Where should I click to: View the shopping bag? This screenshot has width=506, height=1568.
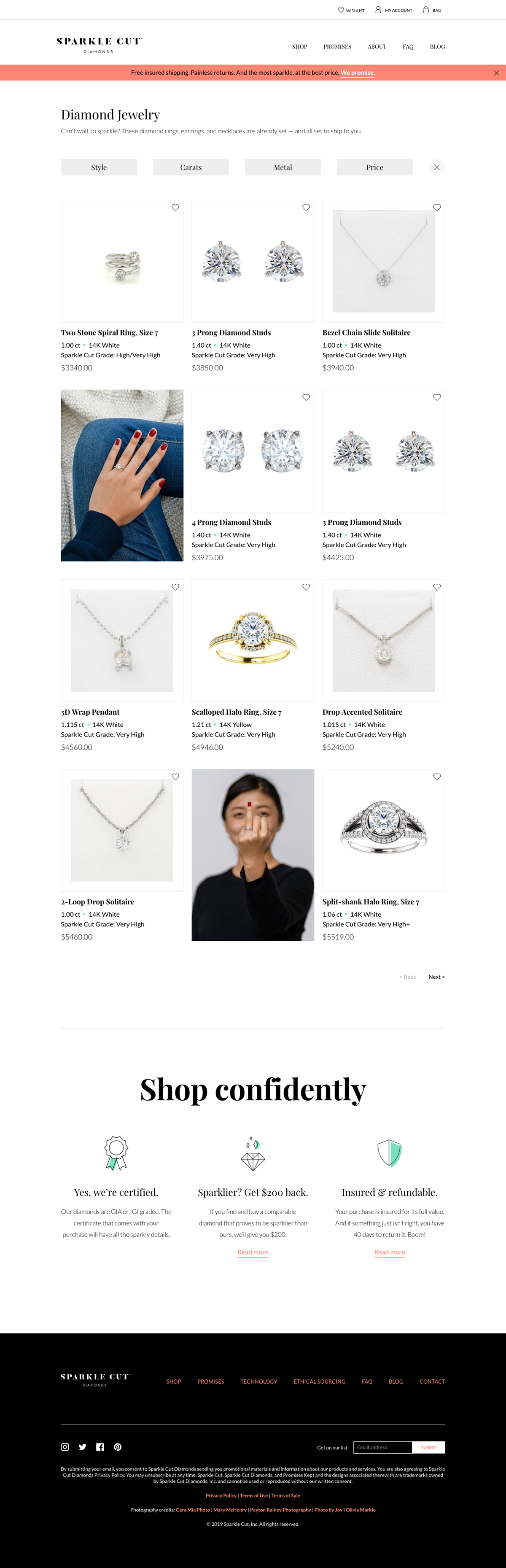pos(432,11)
